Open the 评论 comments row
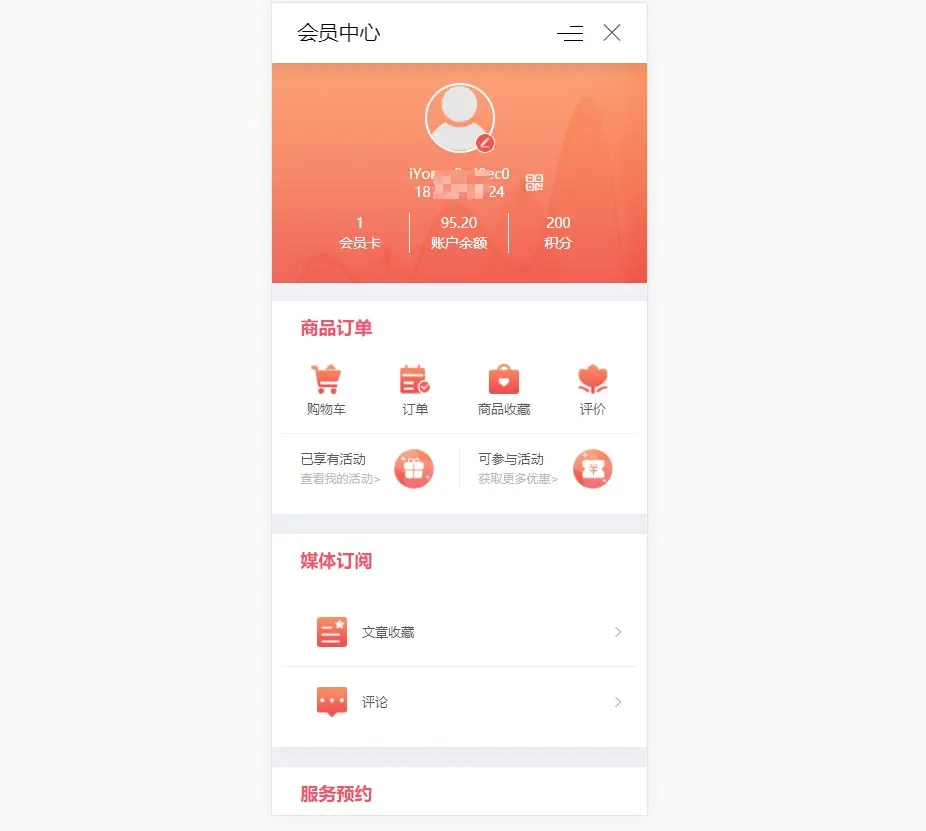This screenshot has height=831, width=926. point(459,702)
